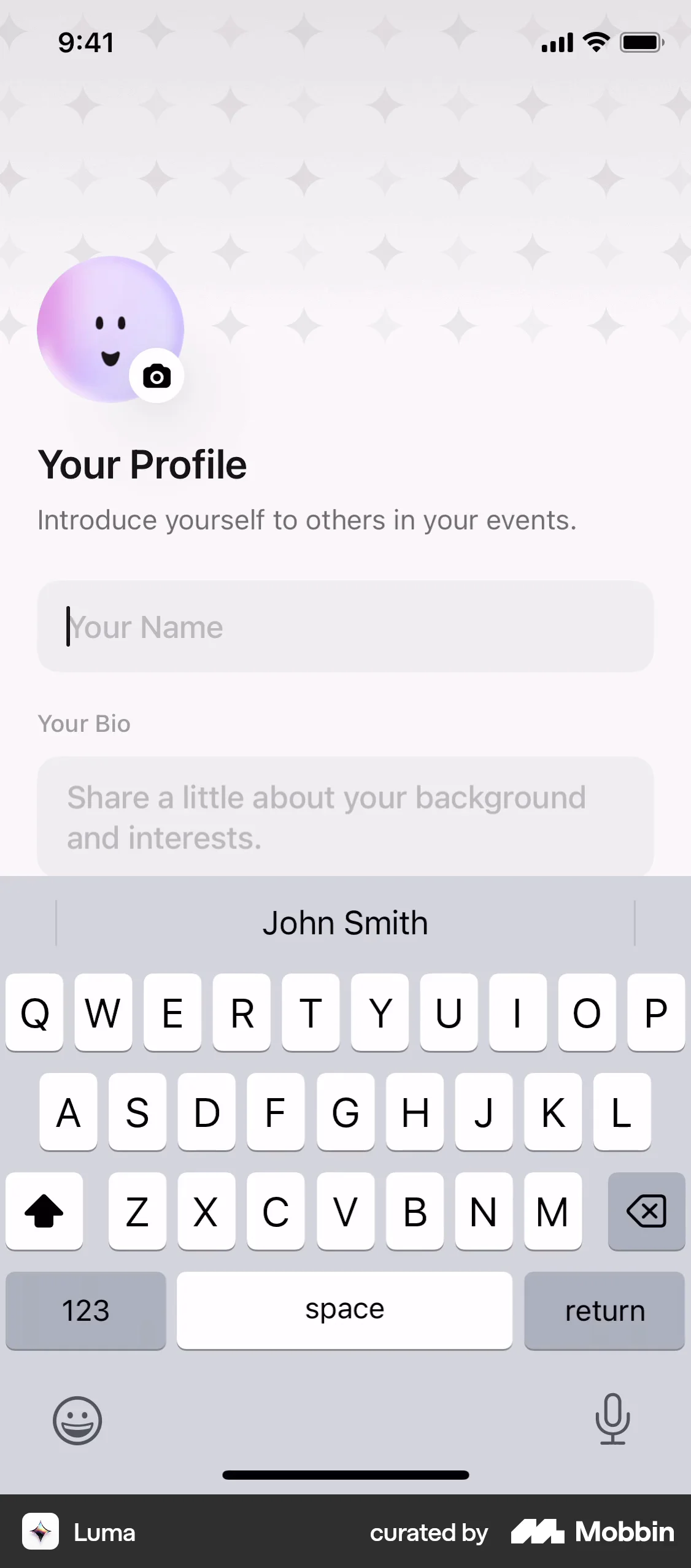Select the John Smith autocomplete suggestion
Image resolution: width=691 pixels, height=1568 pixels.
click(345, 921)
